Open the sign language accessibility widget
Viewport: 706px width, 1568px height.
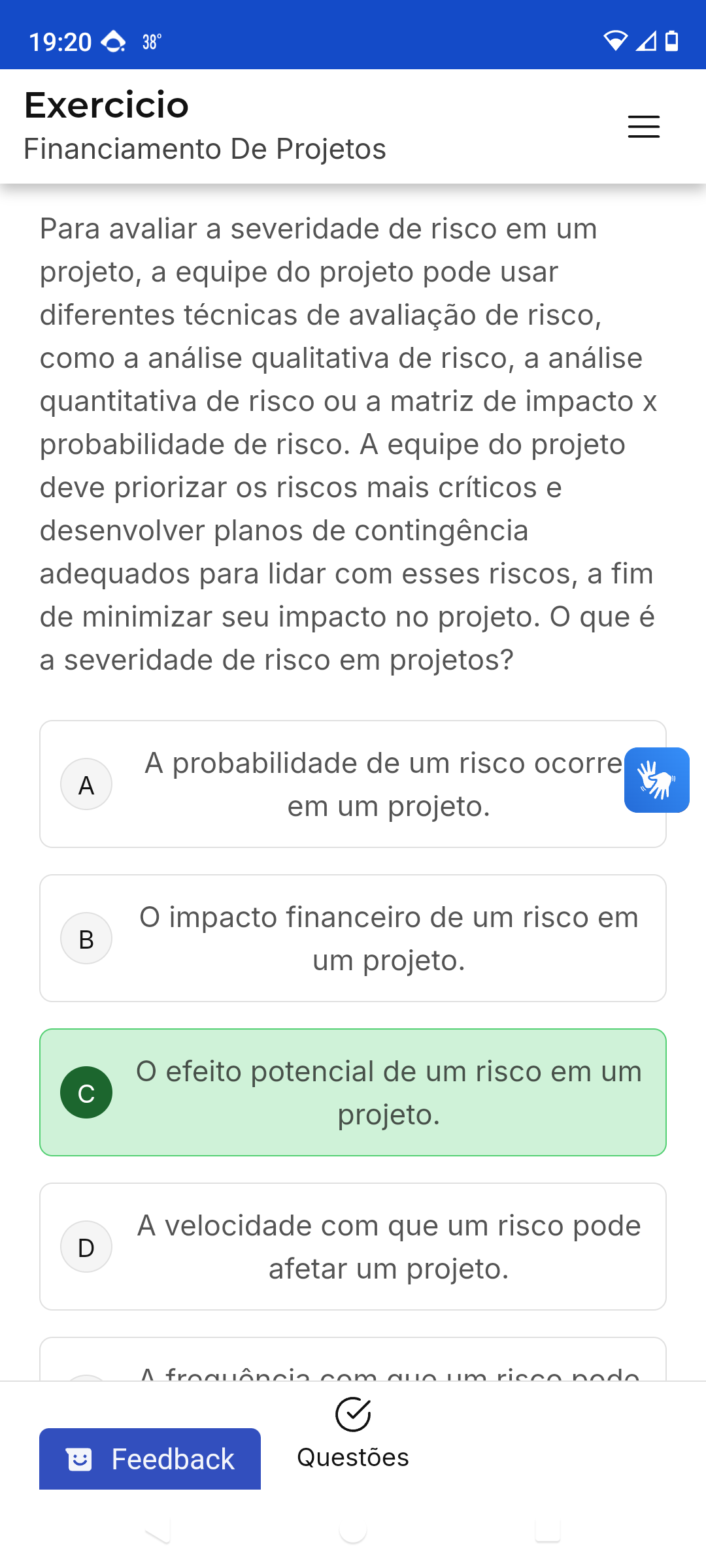pos(656,780)
